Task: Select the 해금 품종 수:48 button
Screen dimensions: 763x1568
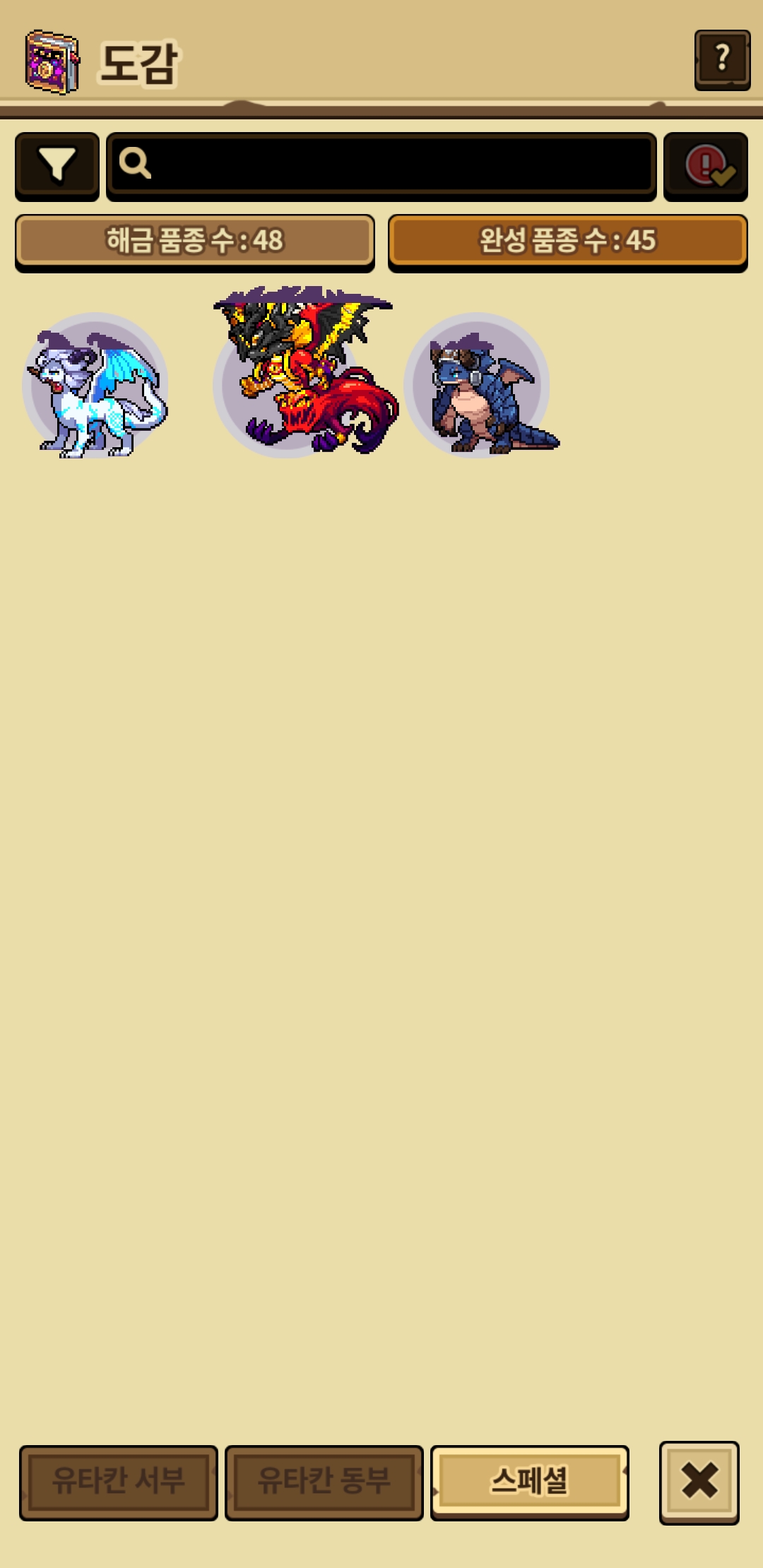Action: click(194, 241)
